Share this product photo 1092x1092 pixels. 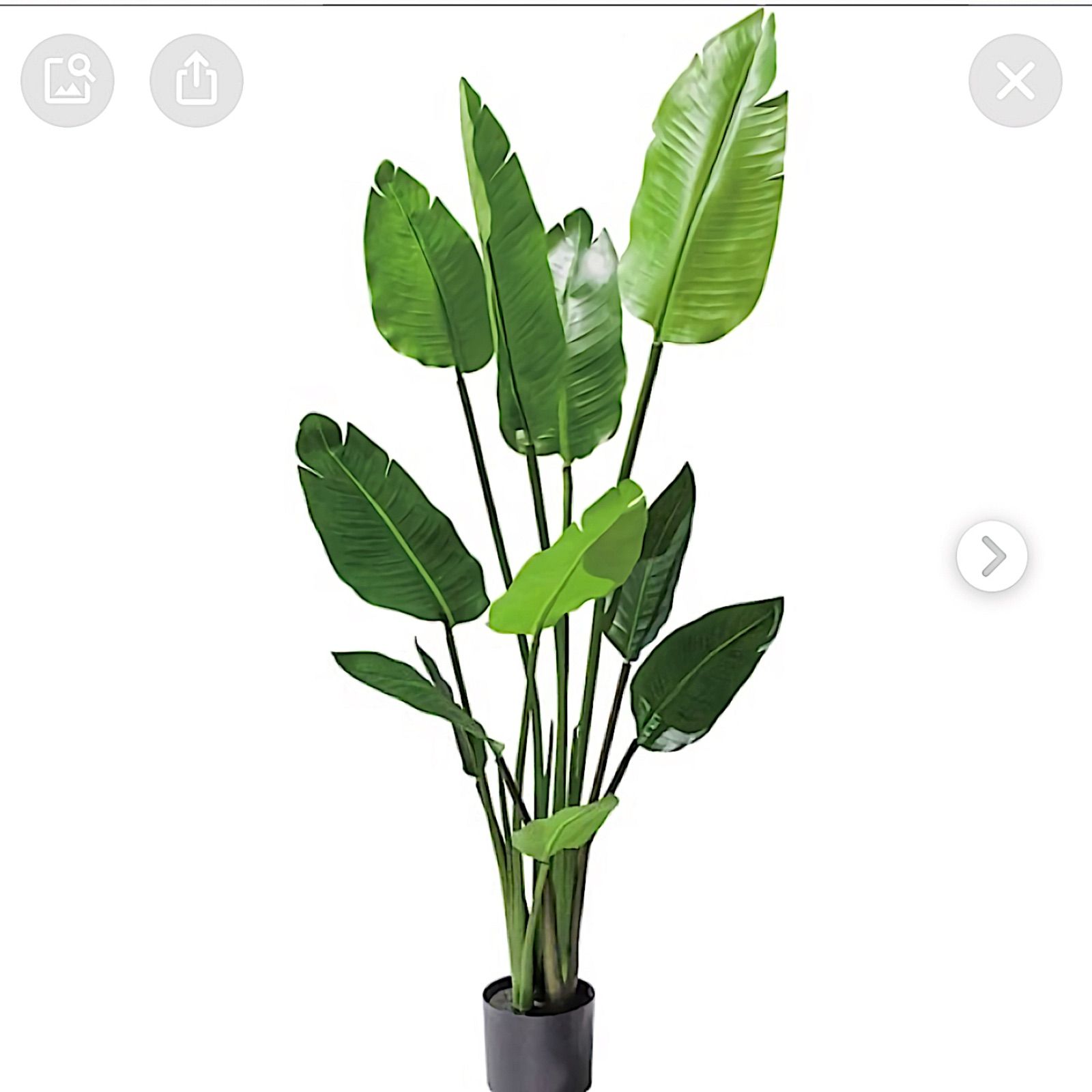click(x=197, y=81)
